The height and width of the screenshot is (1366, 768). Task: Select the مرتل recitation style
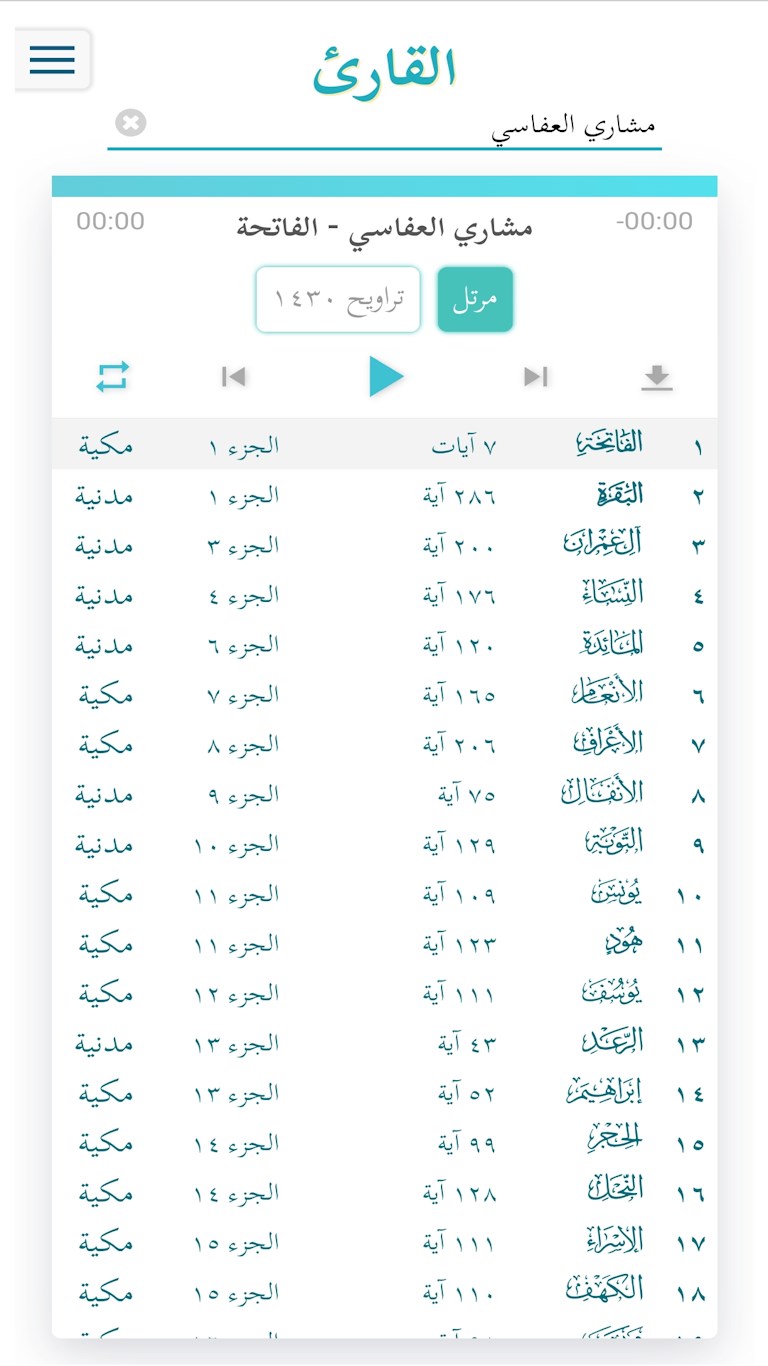[x=475, y=300]
